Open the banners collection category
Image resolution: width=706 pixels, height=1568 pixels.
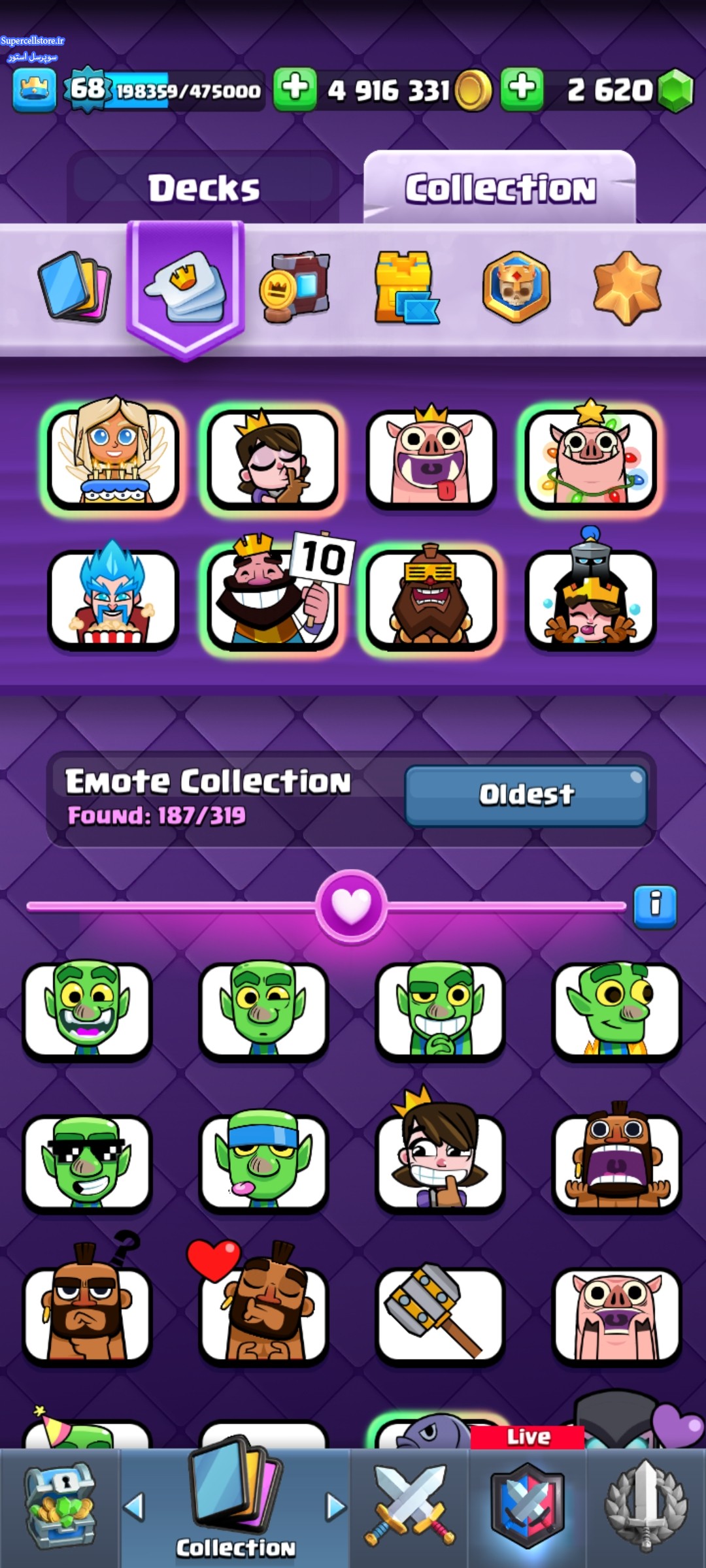[295, 288]
